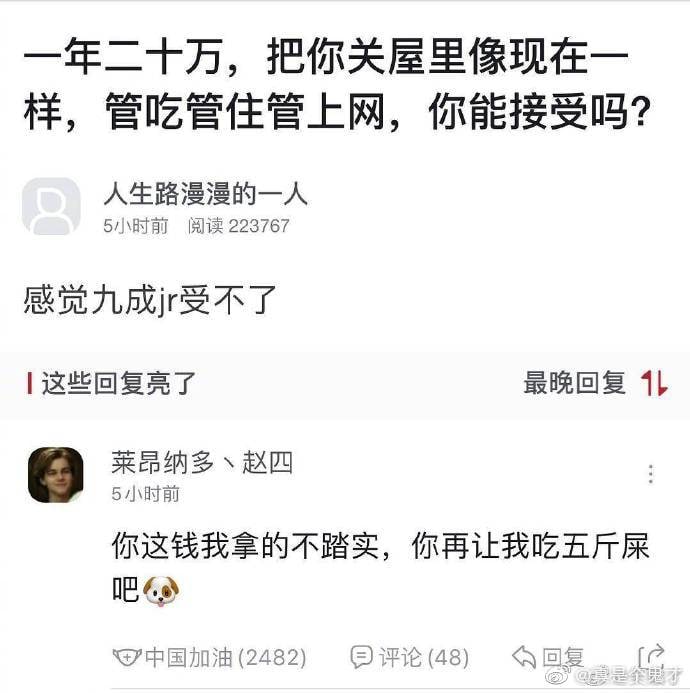
Task: Like the reply with 中国加油 button
Action: tap(209, 657)
